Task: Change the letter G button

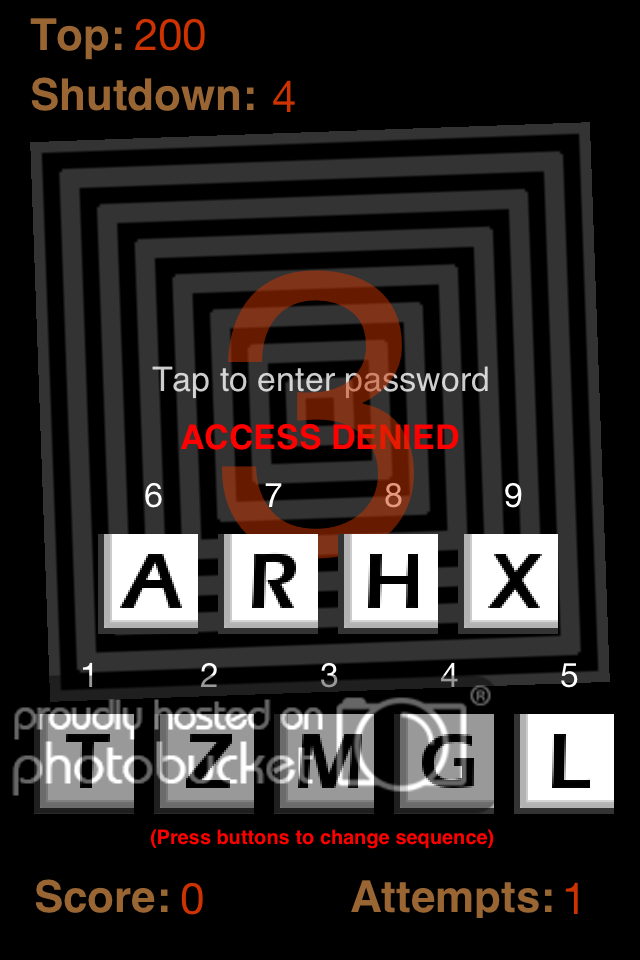Action: pyautogui.click(x=447, y=763)
